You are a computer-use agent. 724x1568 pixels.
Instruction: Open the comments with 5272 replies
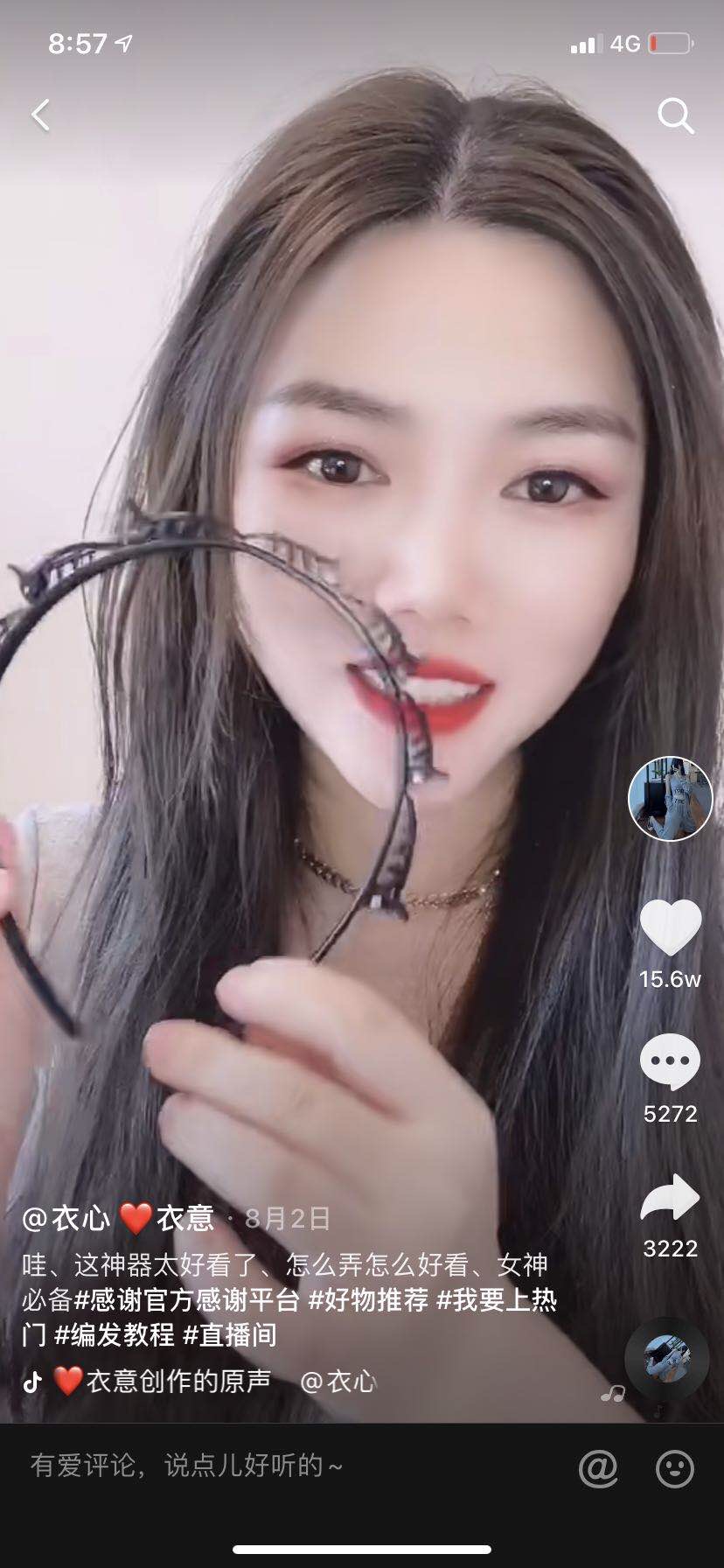click(x=671, y=1061)
